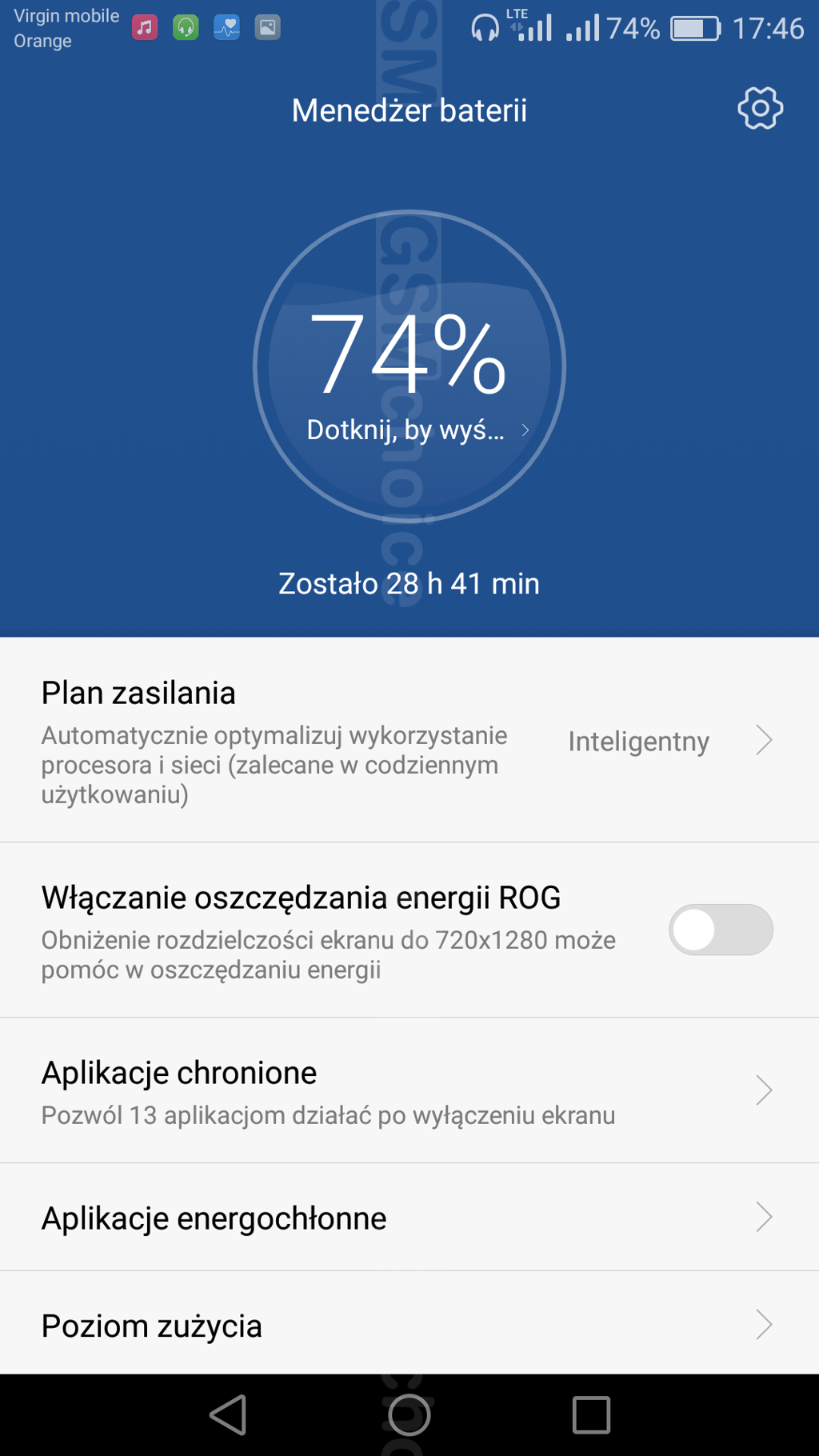Enable the ROG power saving switch

[720, 930]
